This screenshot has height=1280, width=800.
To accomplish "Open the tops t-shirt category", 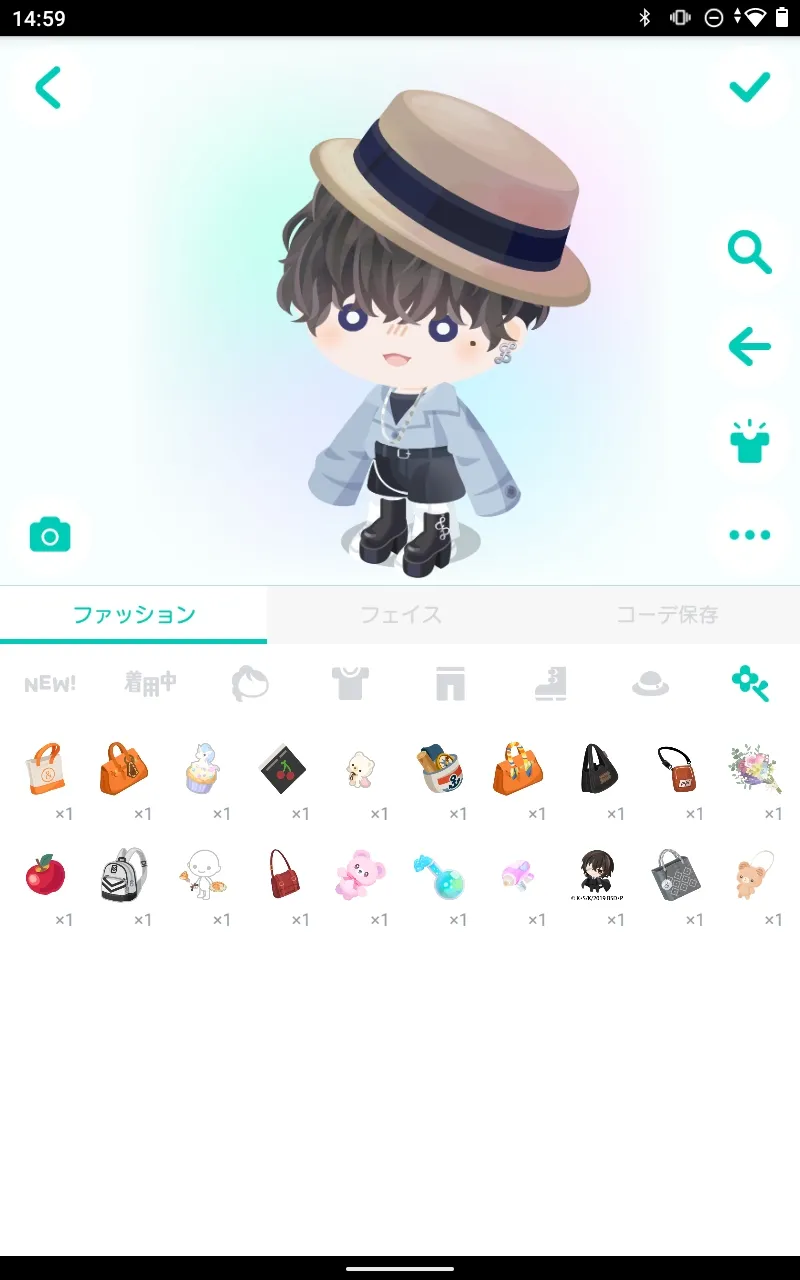I will click(350, 684).
